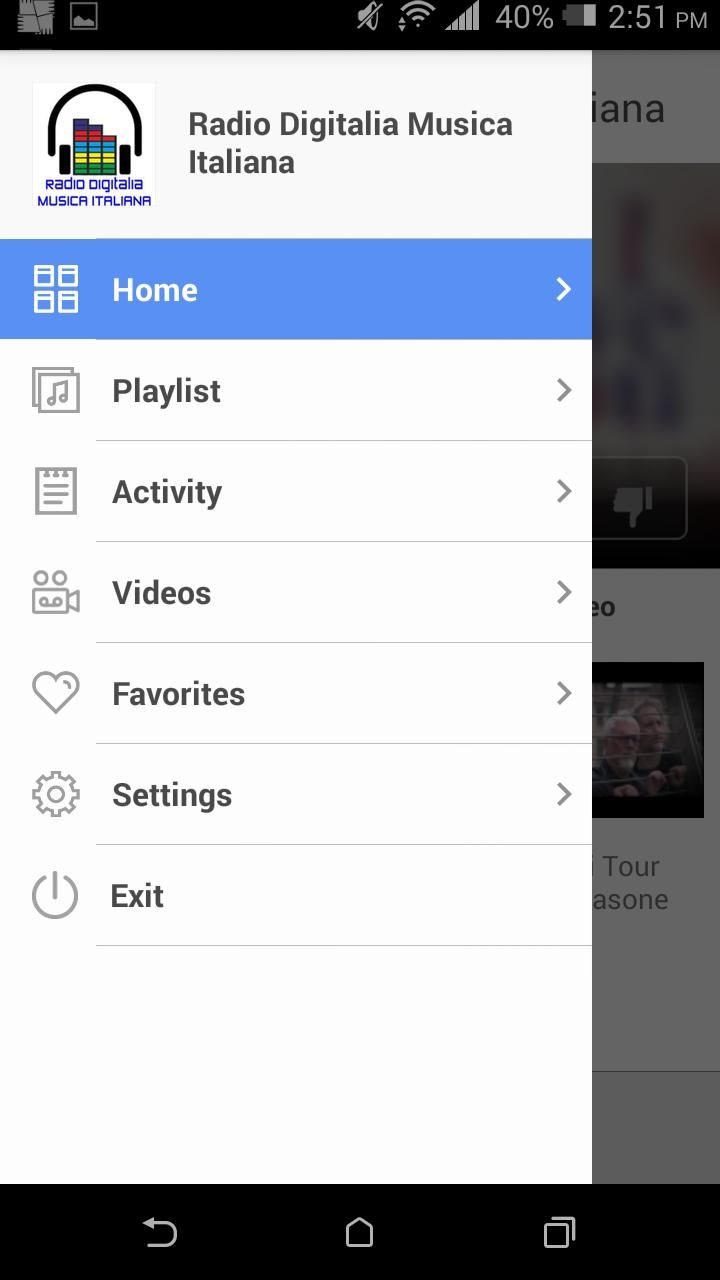Tap the thumbs-down dislike button
The width and height of the screenshot is (720, 1280).
tap(636, 499)
